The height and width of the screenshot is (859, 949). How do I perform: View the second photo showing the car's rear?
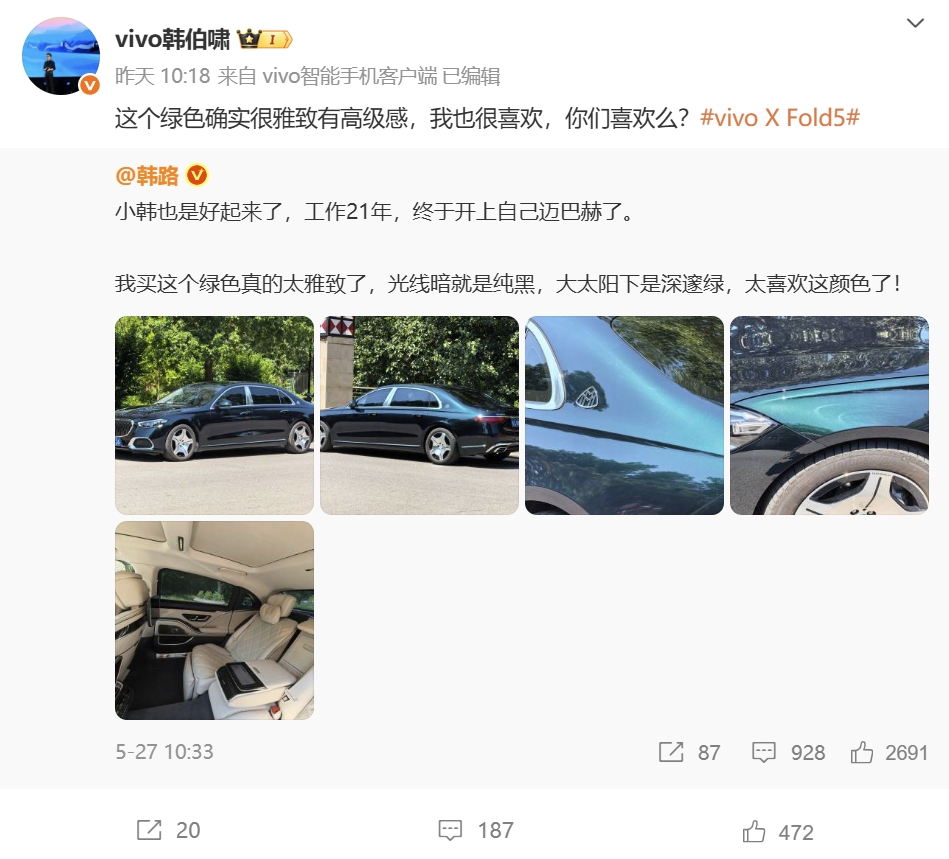(x=419, y=415)
